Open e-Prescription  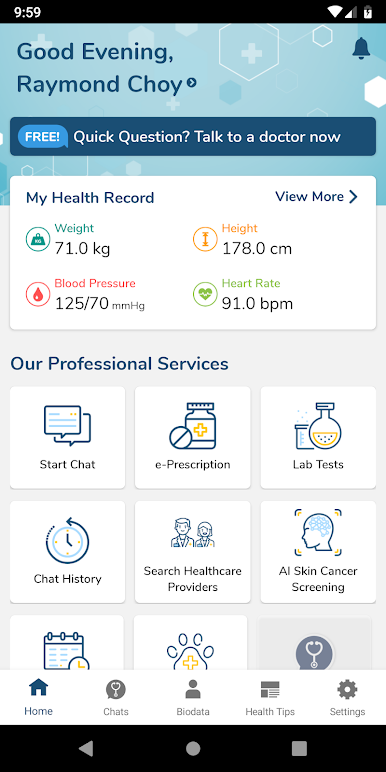click(x=193, y=437)
